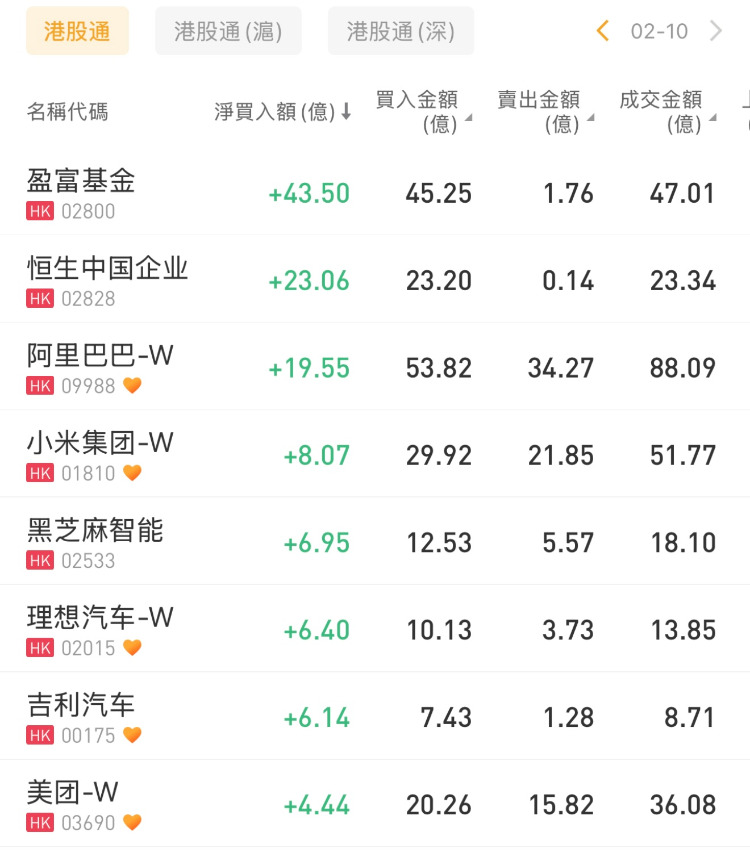The image size is (750, 853).
Task: Go to the next date
Action: pyautogui.click(x=716, y=31)
